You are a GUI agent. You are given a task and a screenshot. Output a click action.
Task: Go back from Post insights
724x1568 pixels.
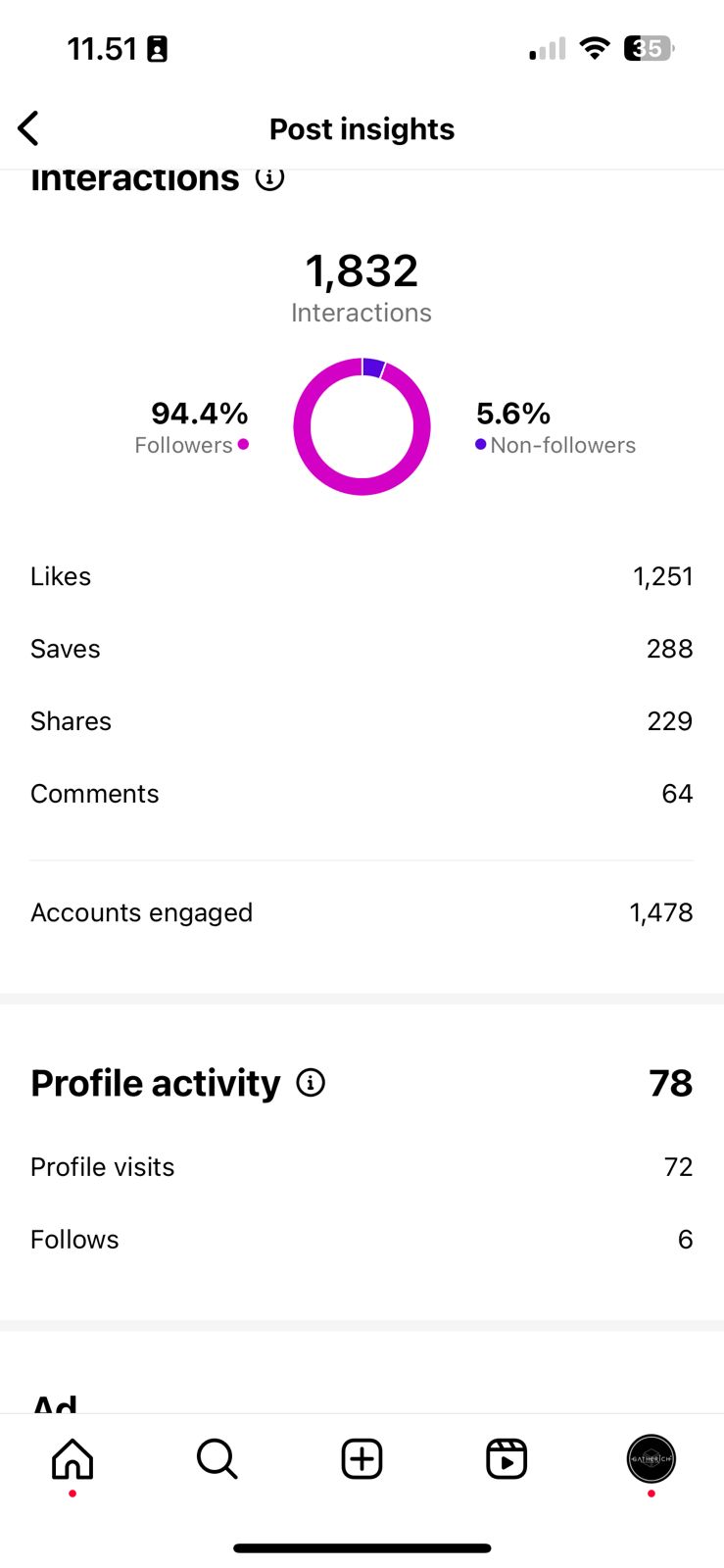click(29, 128)
